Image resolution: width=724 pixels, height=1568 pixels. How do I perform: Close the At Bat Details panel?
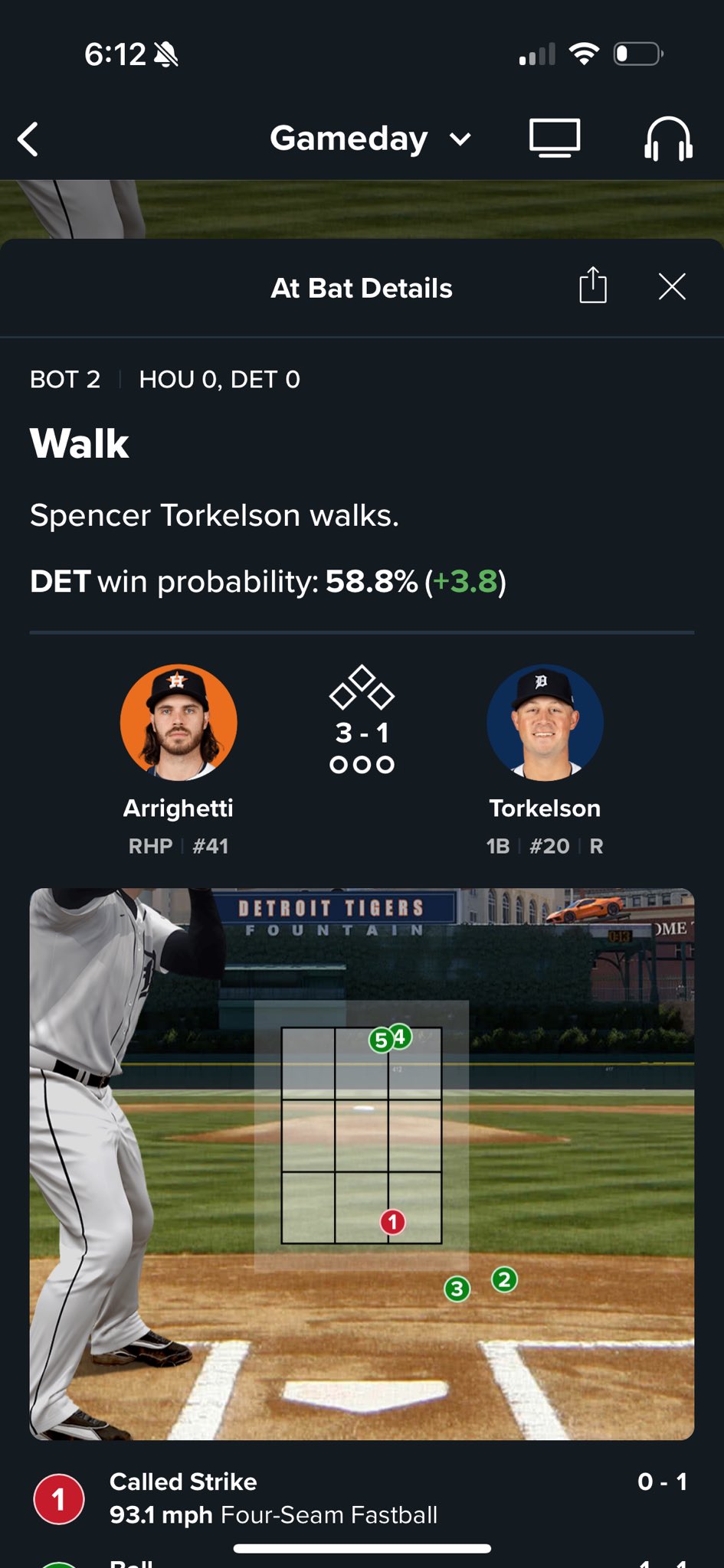coord(672,287)
